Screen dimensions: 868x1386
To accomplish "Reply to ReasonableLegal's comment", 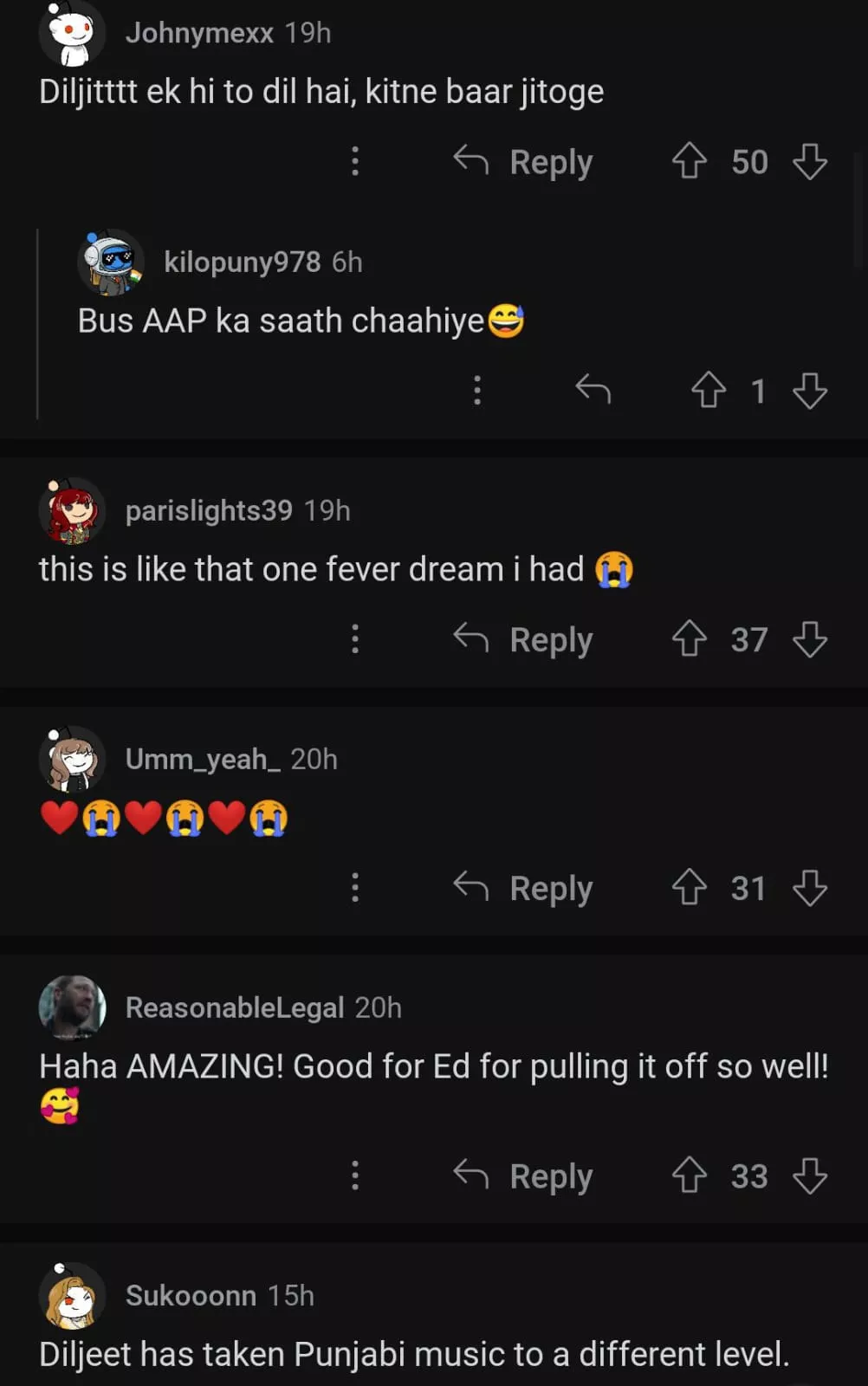I will pyautogui.click(x=524, y=1176).
